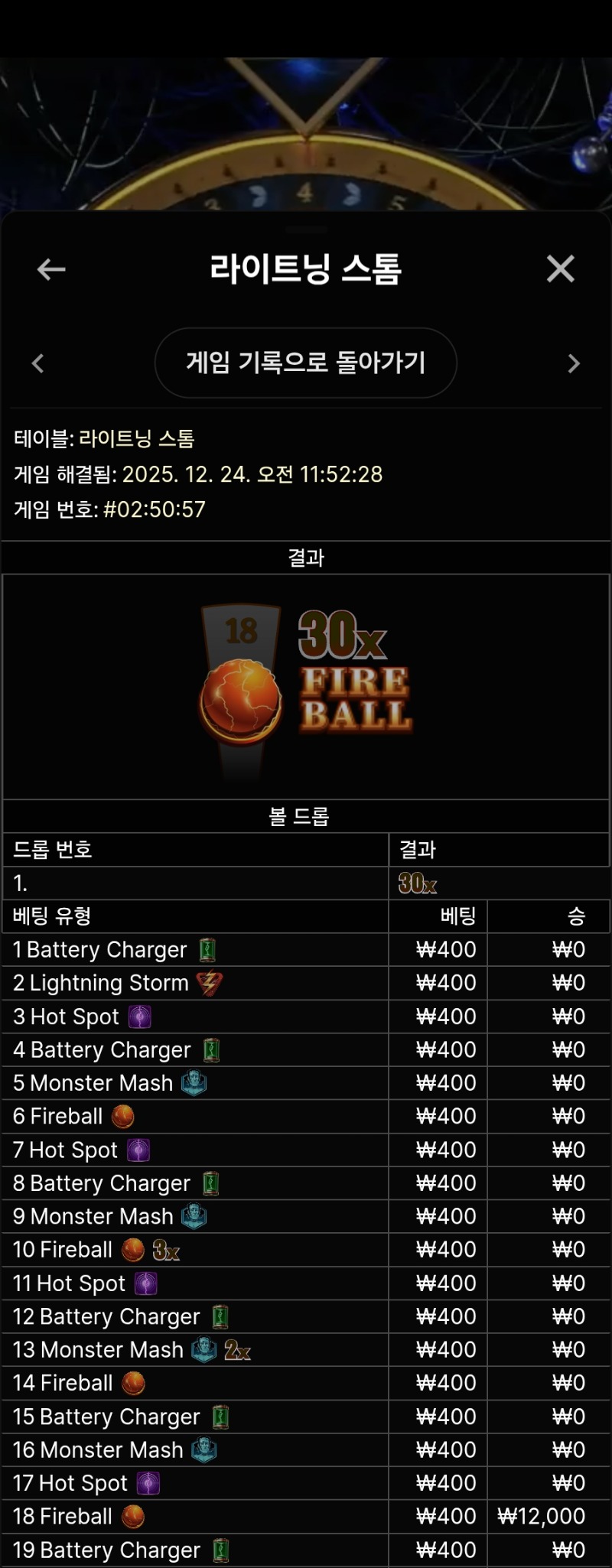Show the next game record
The image size is (612, 1568).
[x=574, y=363]
